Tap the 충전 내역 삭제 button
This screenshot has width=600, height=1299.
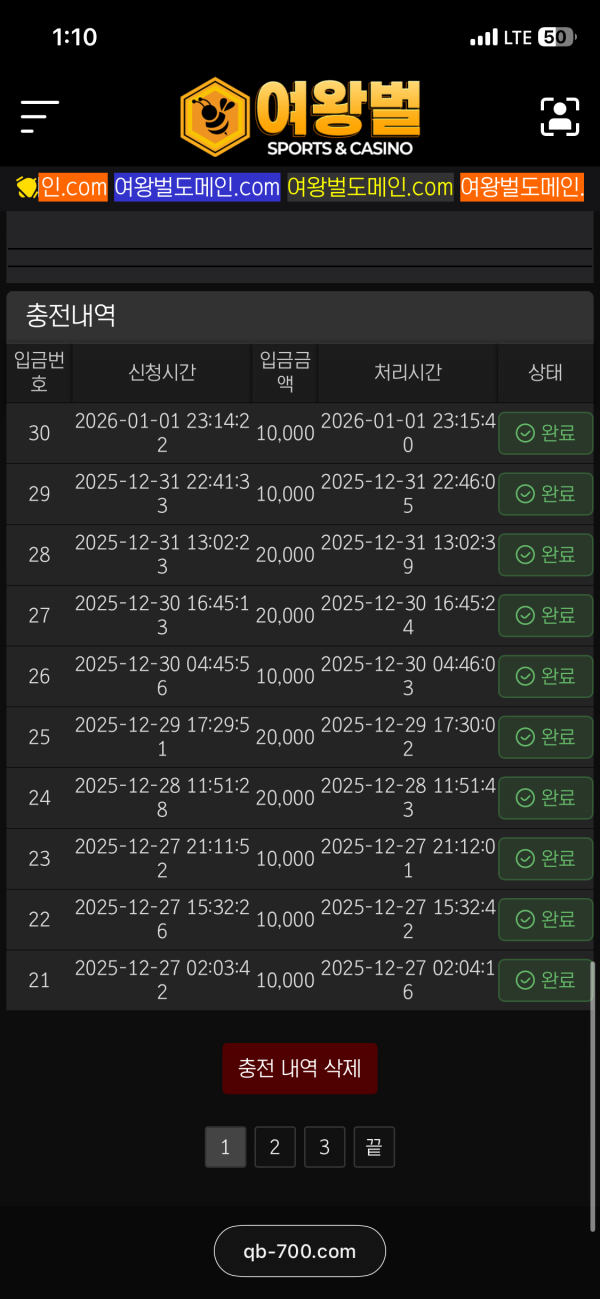300,1068
